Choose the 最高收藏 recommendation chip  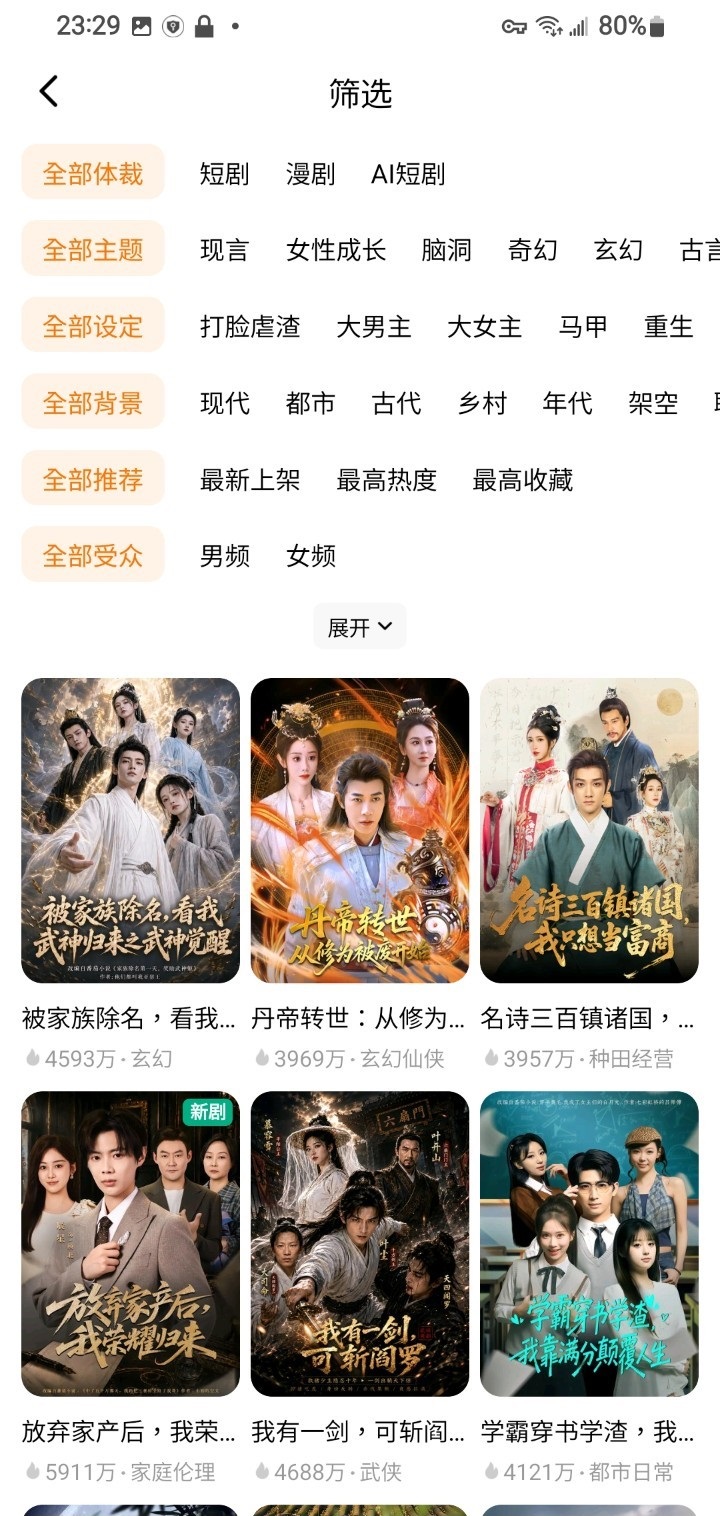(523, 480)
